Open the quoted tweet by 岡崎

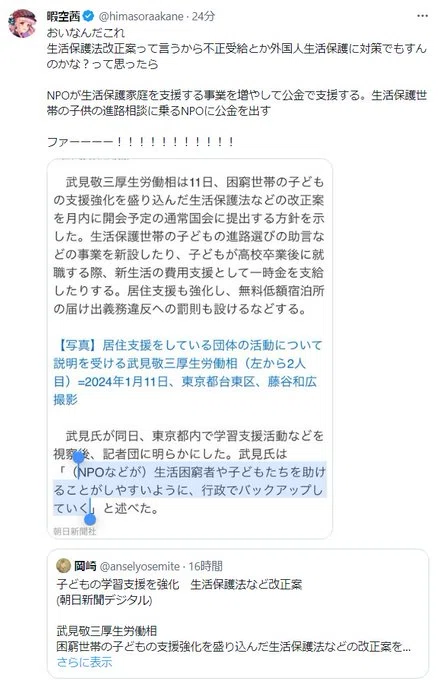(238, 613)
